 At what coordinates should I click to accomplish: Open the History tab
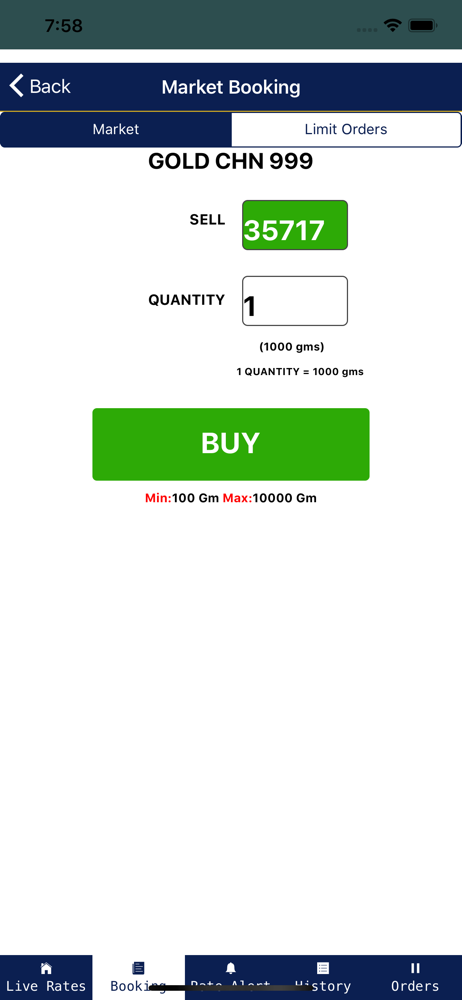click(324, 977)
